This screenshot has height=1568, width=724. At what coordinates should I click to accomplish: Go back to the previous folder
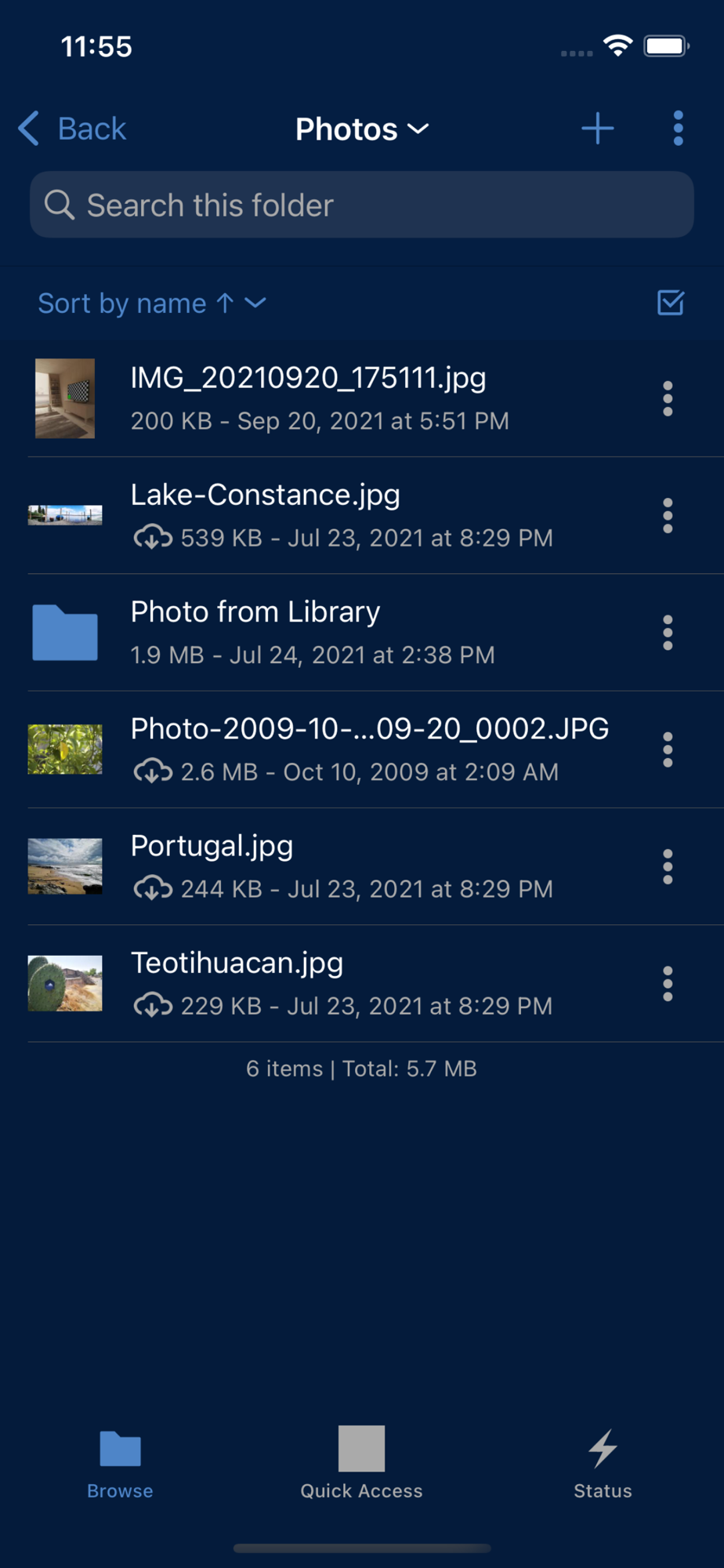pyautogui.click(x=73, y=129)
